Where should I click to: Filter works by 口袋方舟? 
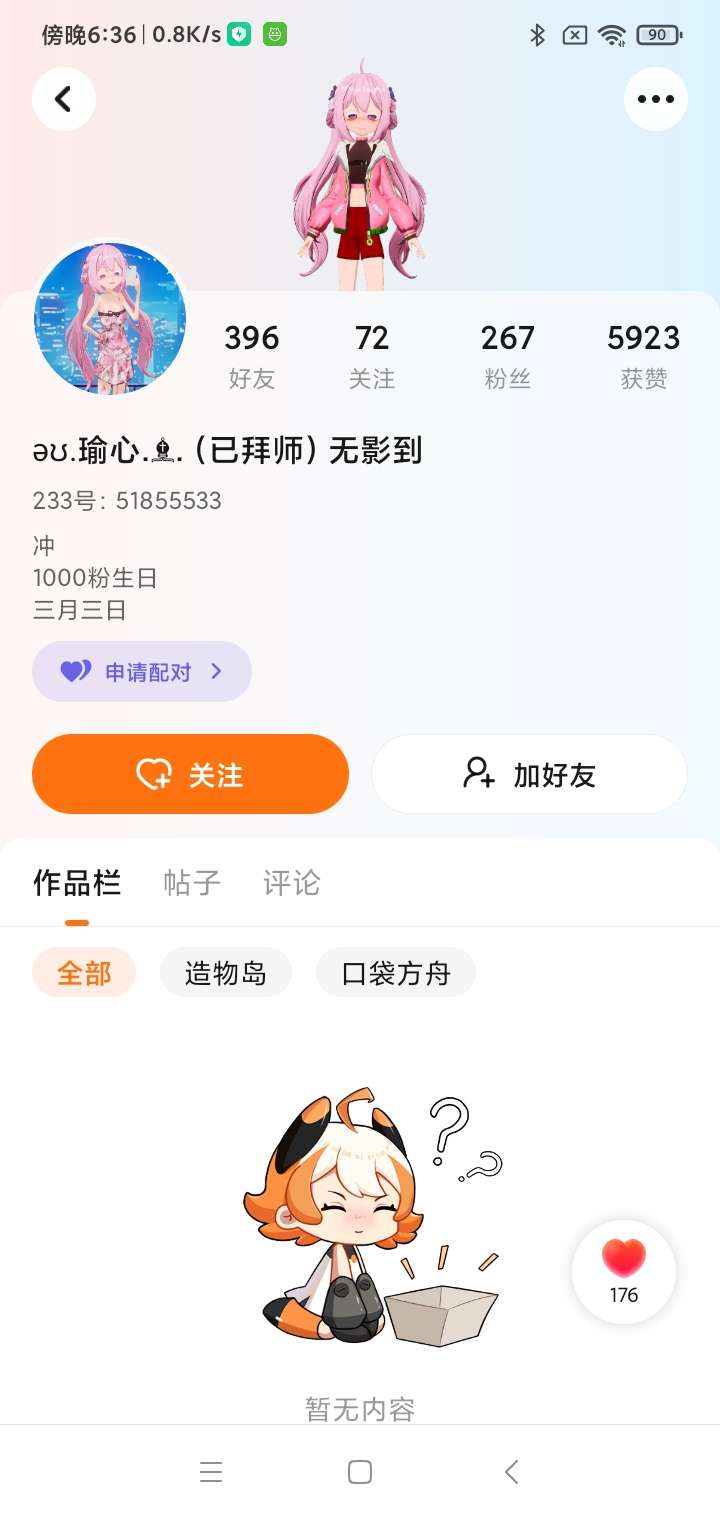pos(395,972)
